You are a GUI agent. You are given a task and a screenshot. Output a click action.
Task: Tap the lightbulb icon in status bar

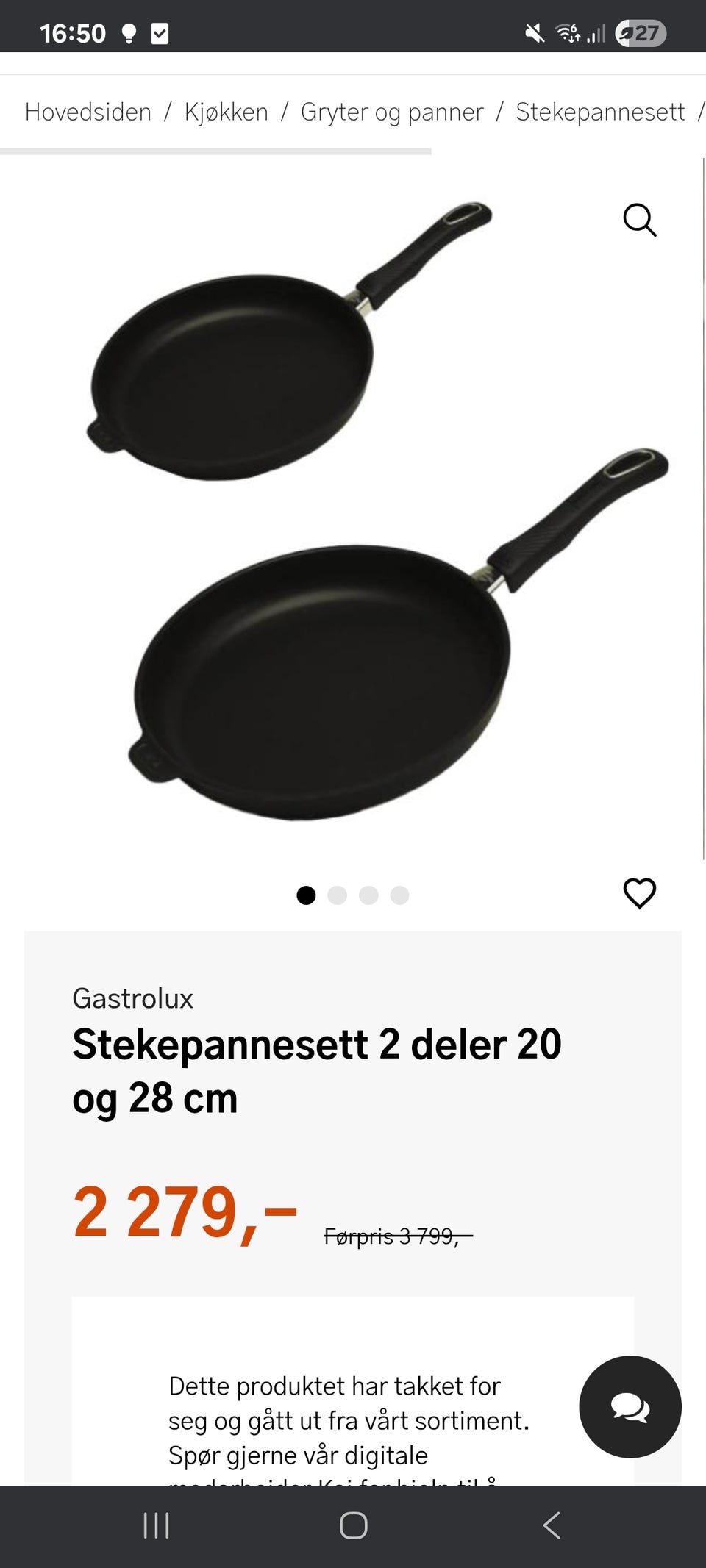[x=129, y=32]
